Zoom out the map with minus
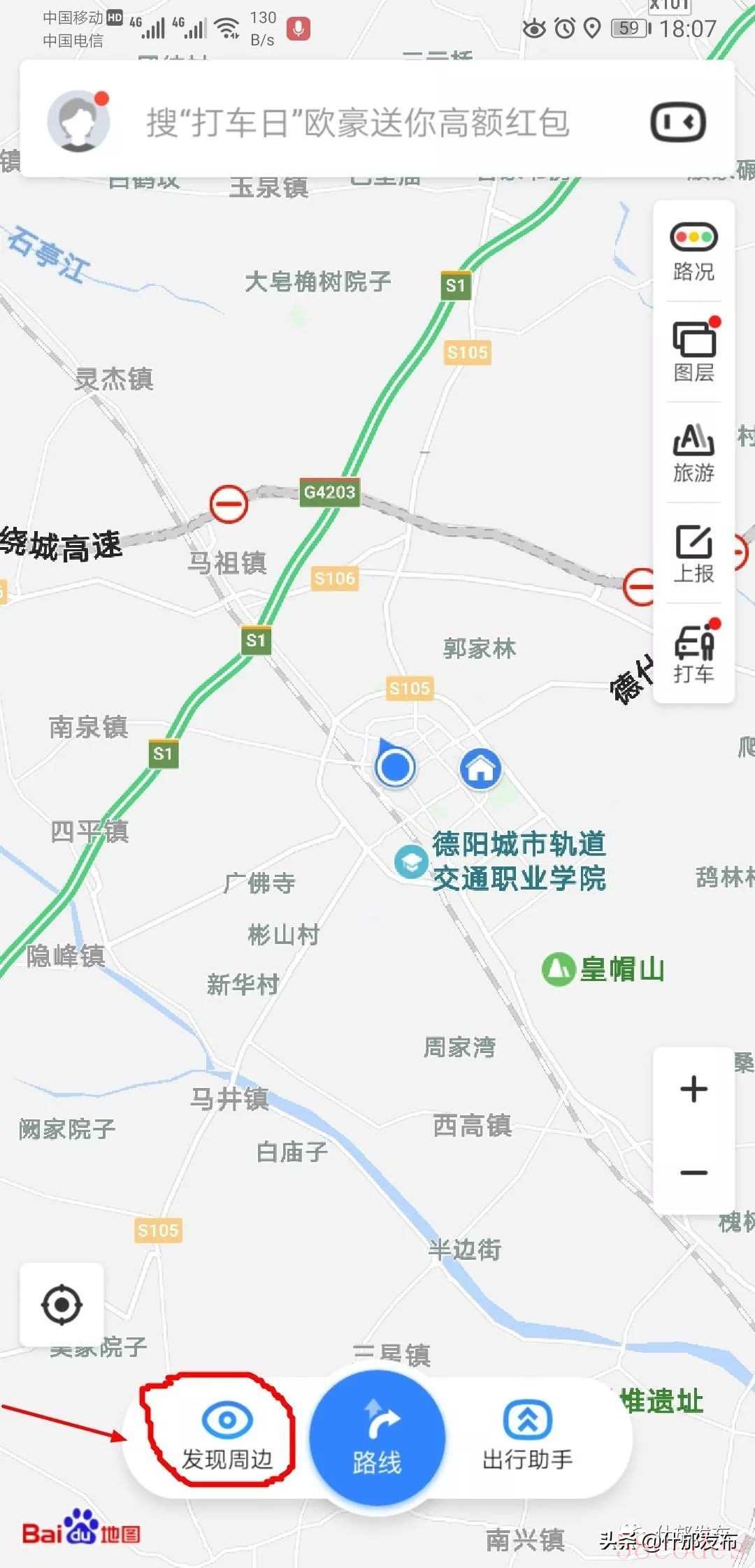This screenshot has width=755, height=1568. click(x=693, y=1173)
